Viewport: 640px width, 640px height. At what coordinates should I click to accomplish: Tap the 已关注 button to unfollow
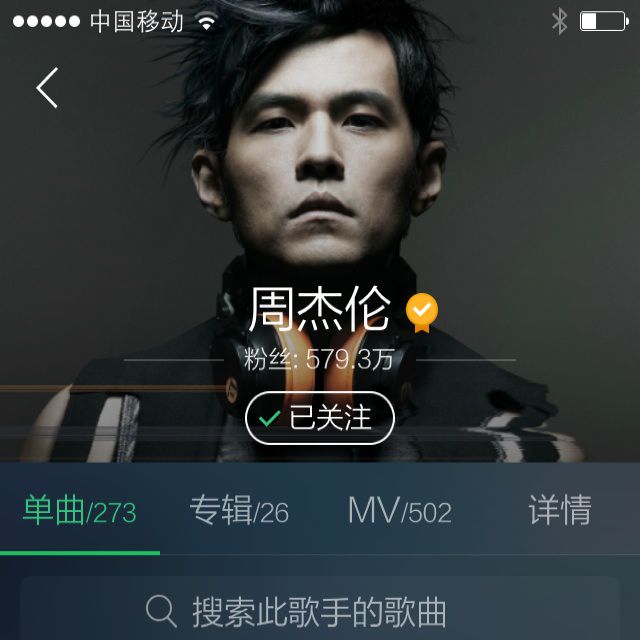(x=320, y=418)
